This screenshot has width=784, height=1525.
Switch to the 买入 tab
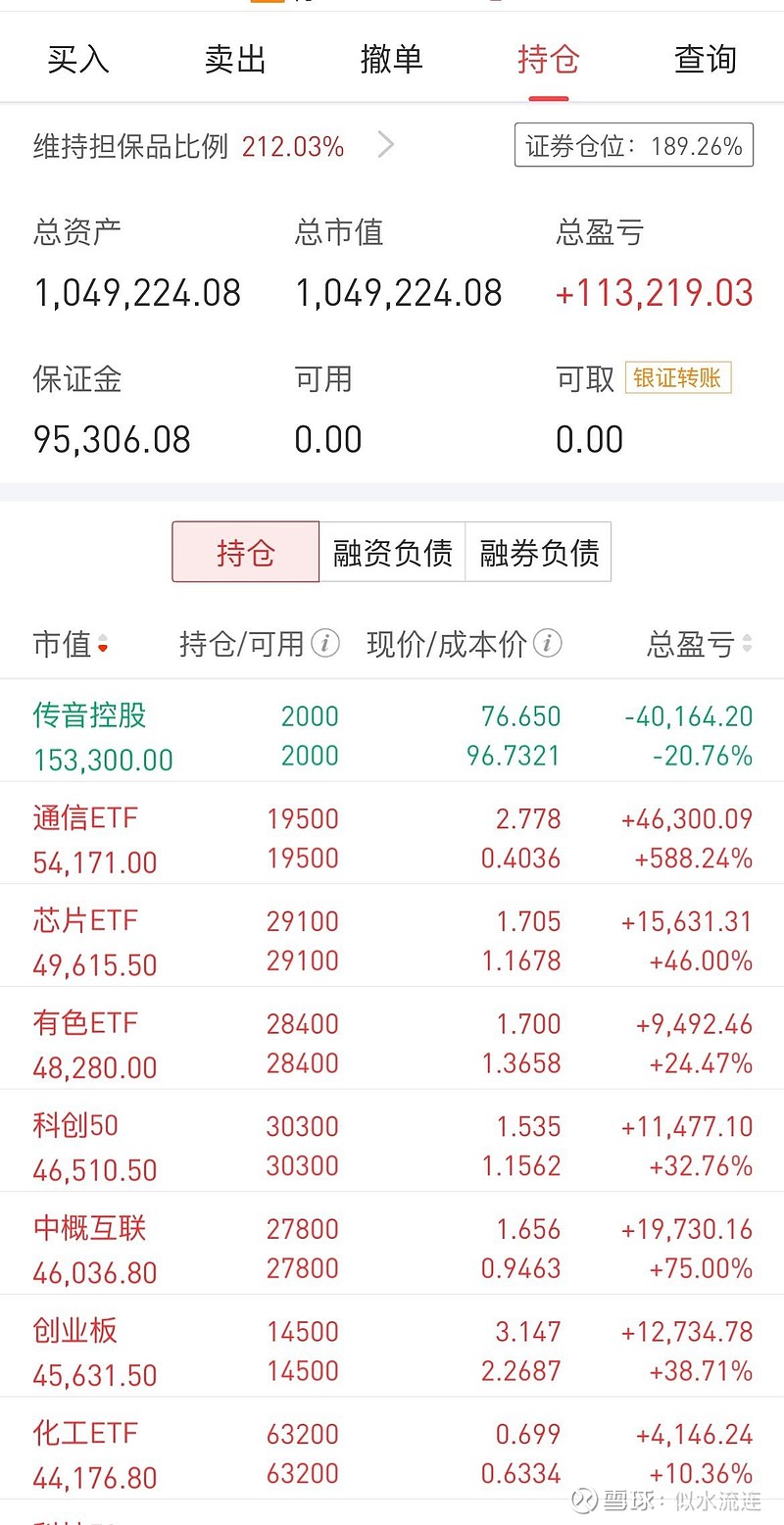coord(77,59)
